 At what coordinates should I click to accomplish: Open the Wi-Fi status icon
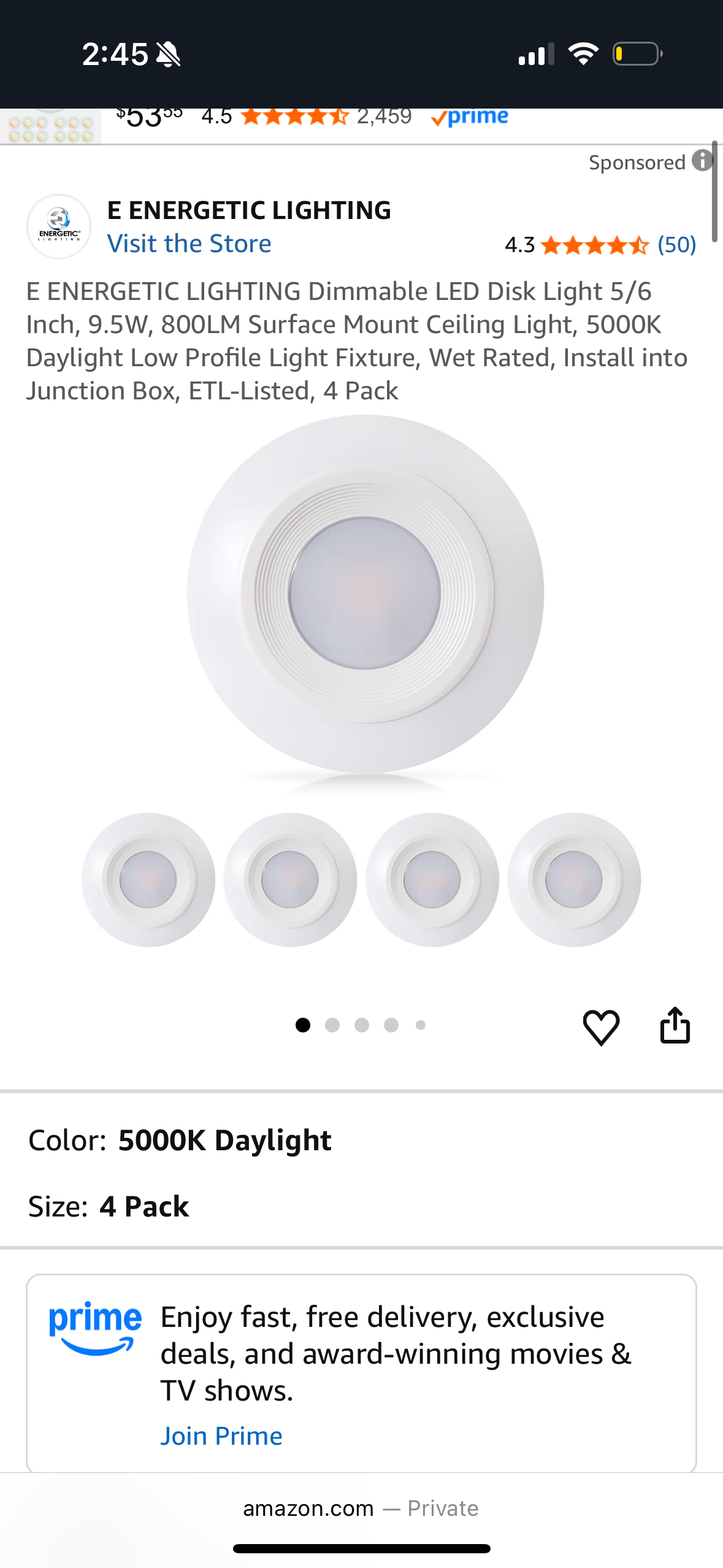tap(584, 54)
